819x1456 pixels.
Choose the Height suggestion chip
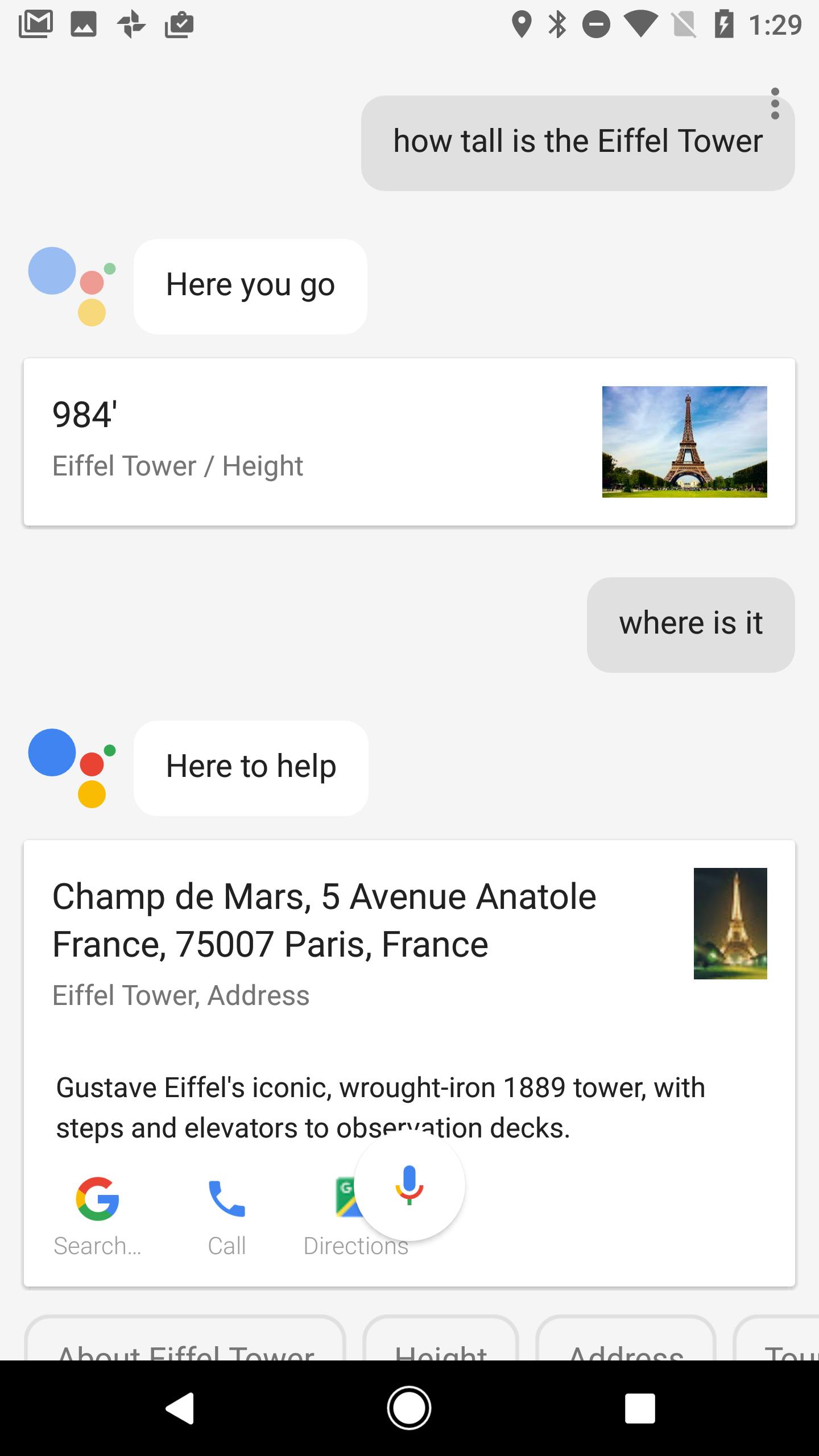click(441, 1342)
